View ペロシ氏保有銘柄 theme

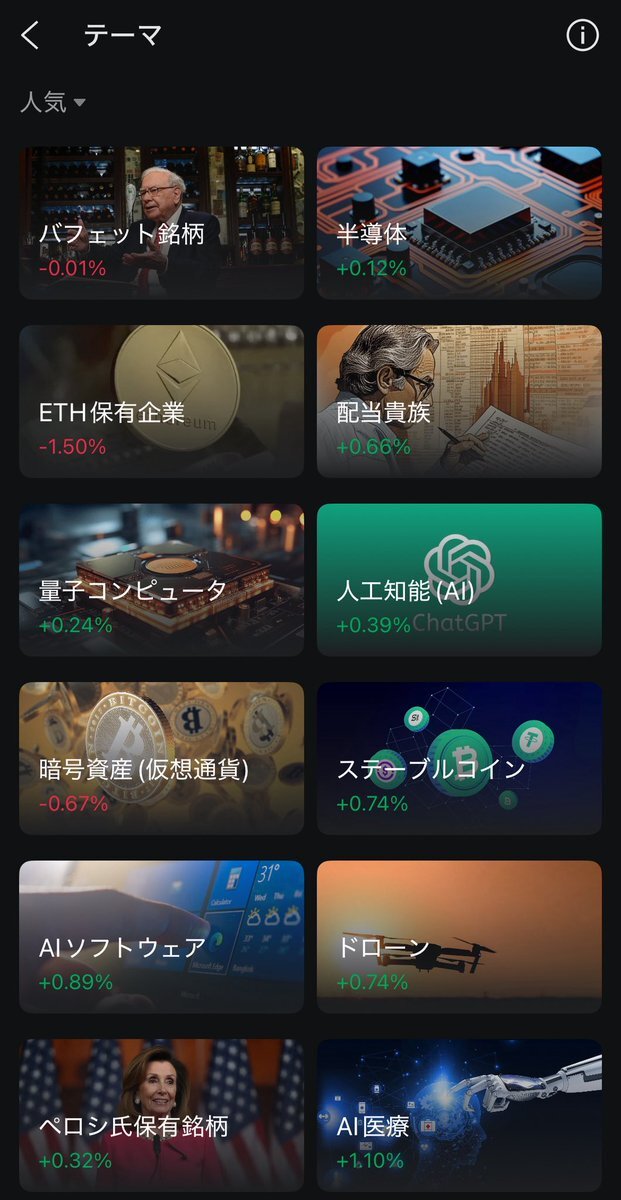[161, 1115]
